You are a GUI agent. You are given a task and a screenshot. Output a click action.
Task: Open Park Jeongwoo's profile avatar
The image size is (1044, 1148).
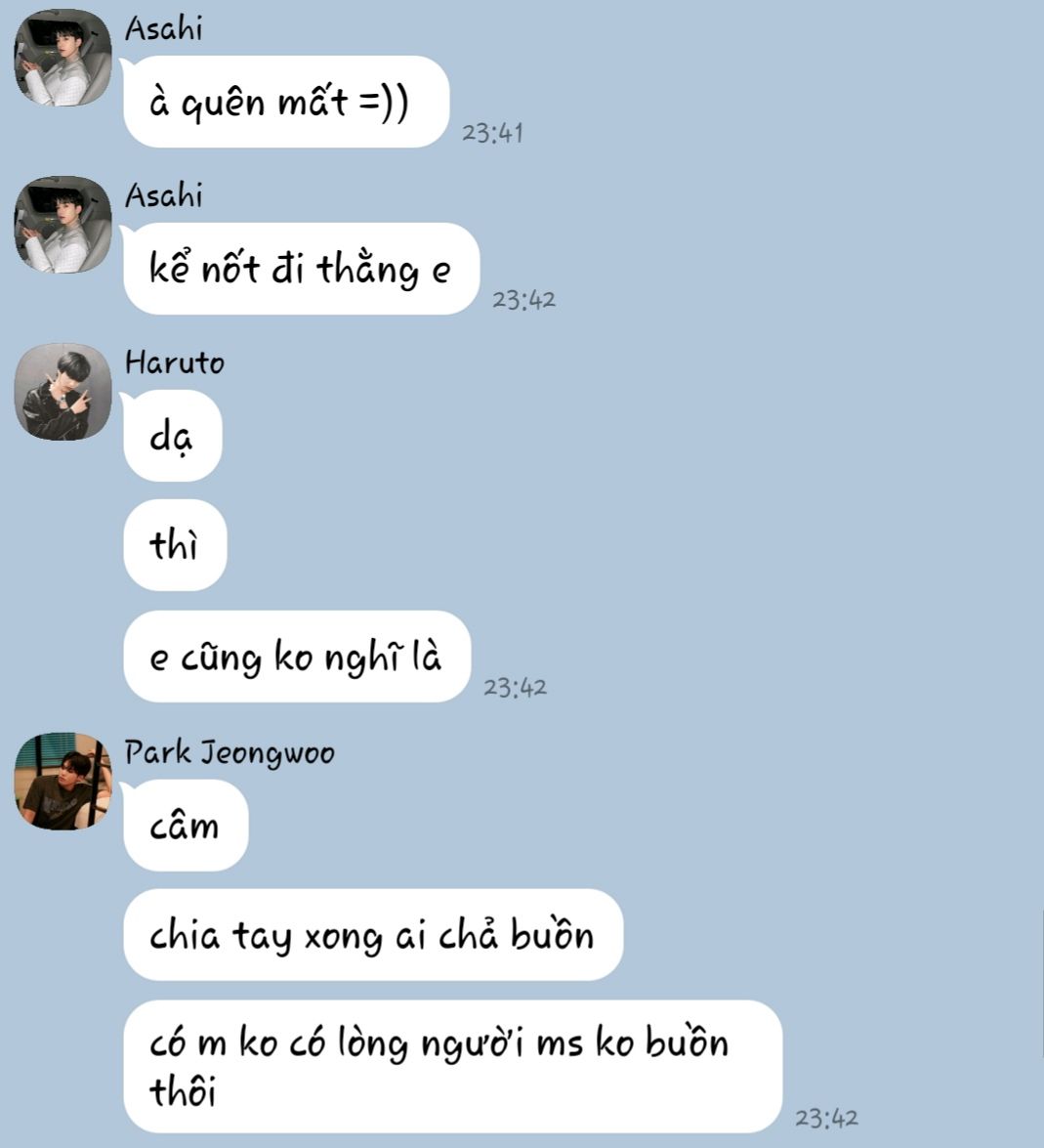(x=63, y=782)
